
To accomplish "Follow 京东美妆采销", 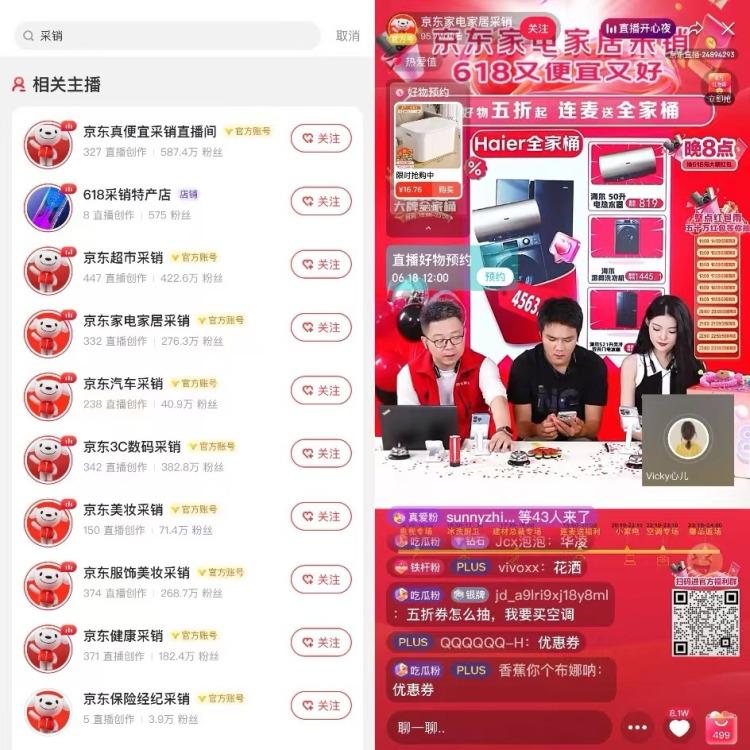I will point(321,517).
